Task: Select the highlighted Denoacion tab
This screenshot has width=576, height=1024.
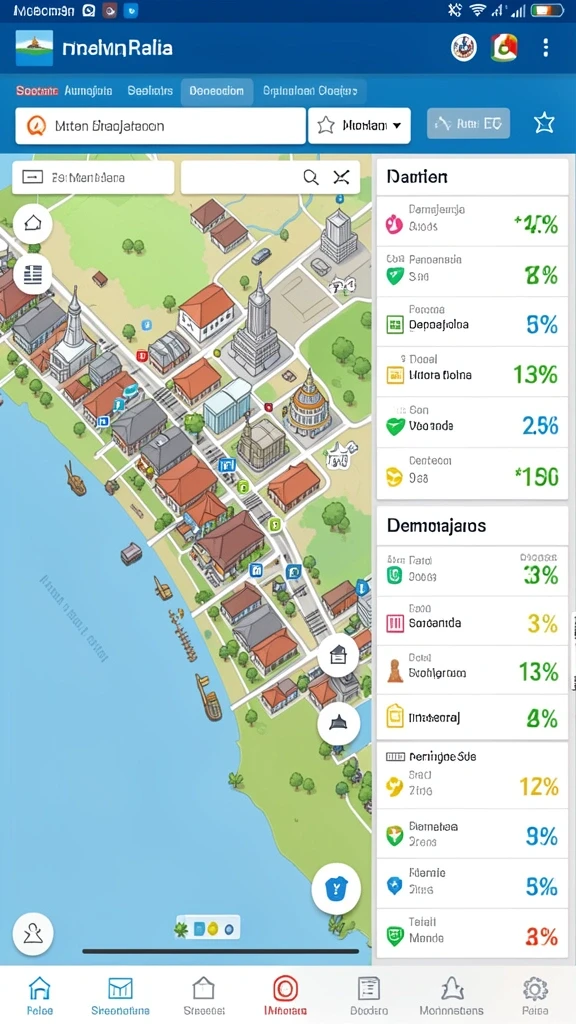Action: (x=216, y=91)
